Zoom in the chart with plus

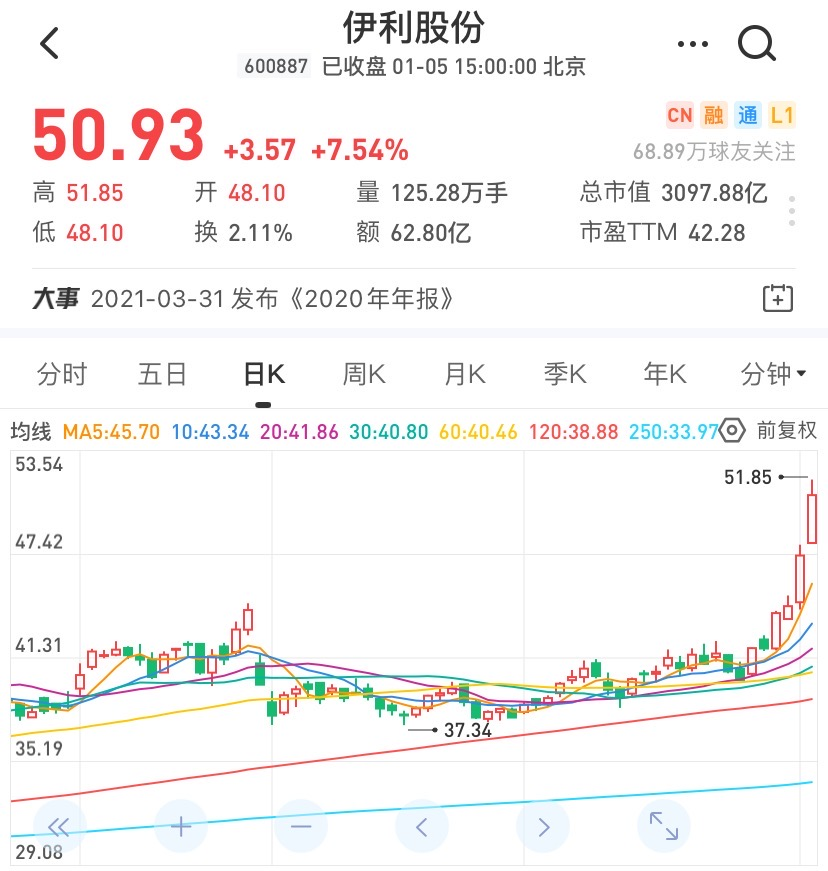180,826
